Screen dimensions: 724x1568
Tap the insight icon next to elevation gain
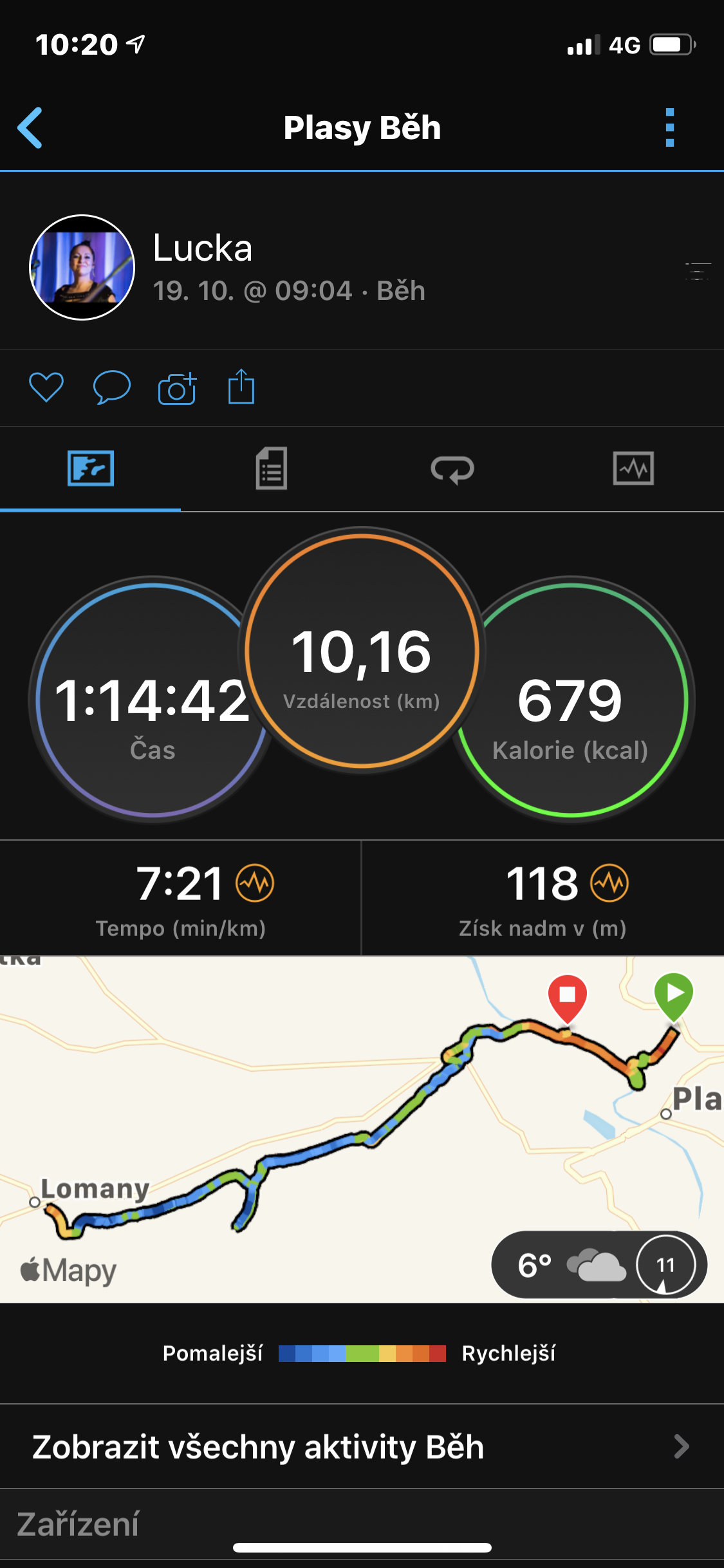click(609, 883)
